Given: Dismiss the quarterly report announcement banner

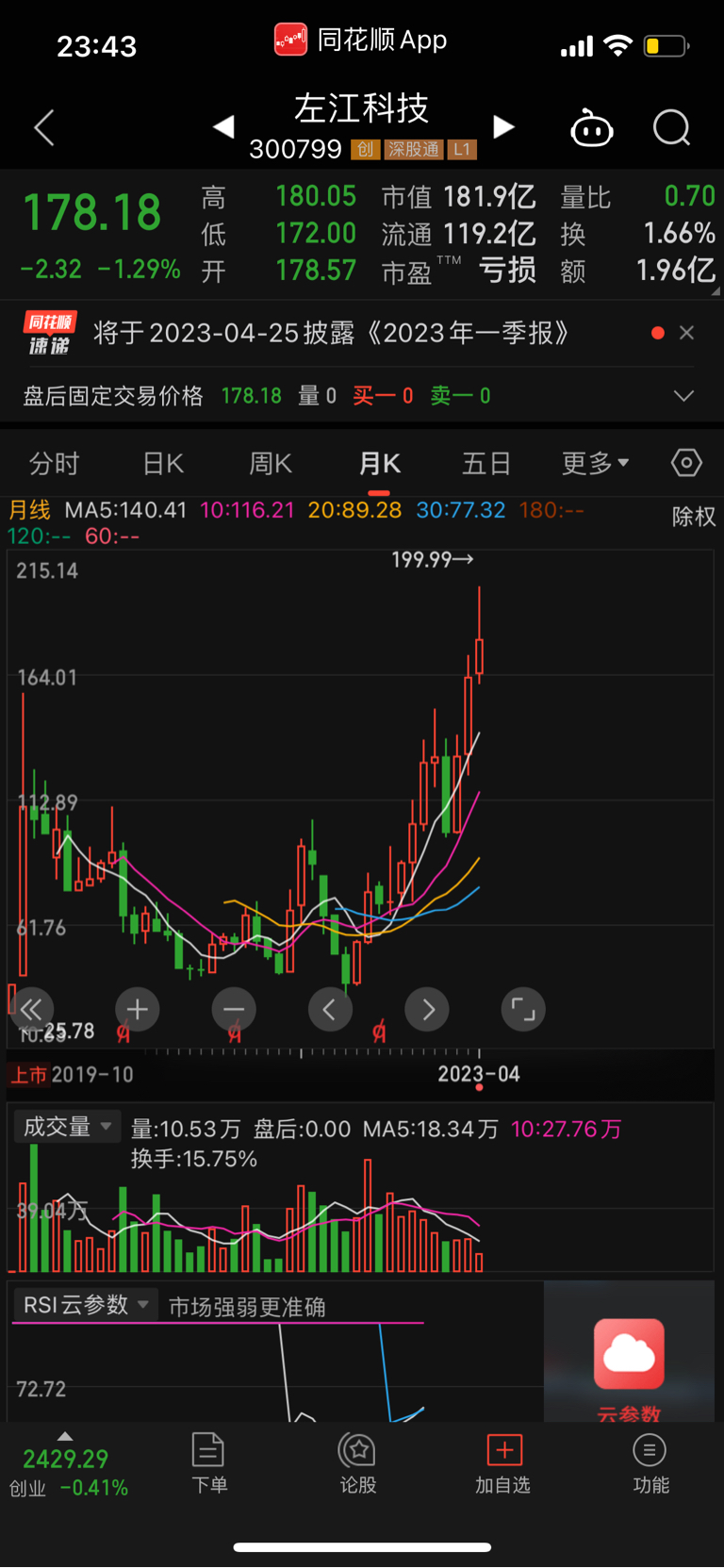Looking at the screenshot, I should 686,332.
